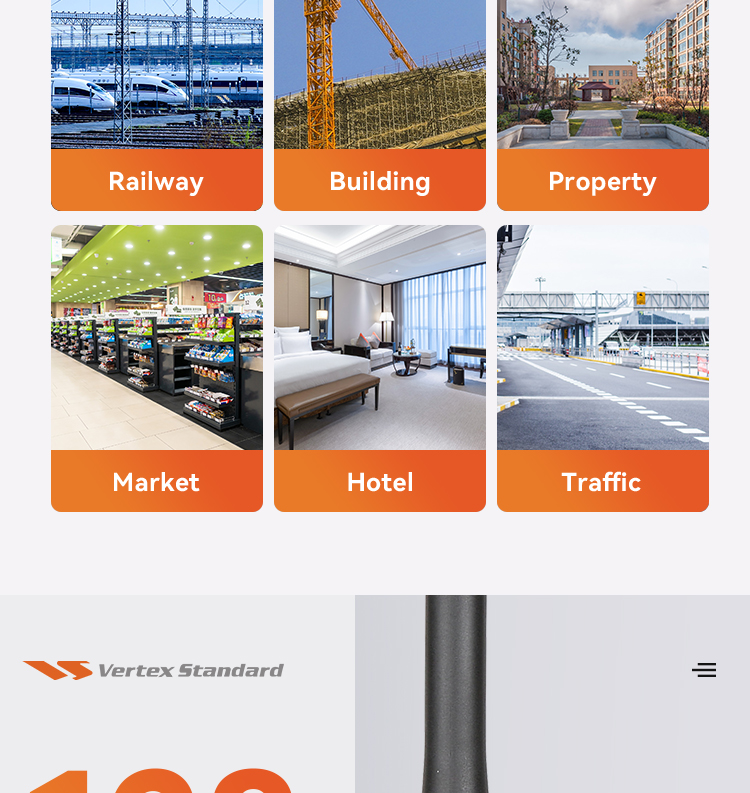Open the hamburger navigation menu
Image resolution: width=750 pixels, height=793 pixels.
704,670
